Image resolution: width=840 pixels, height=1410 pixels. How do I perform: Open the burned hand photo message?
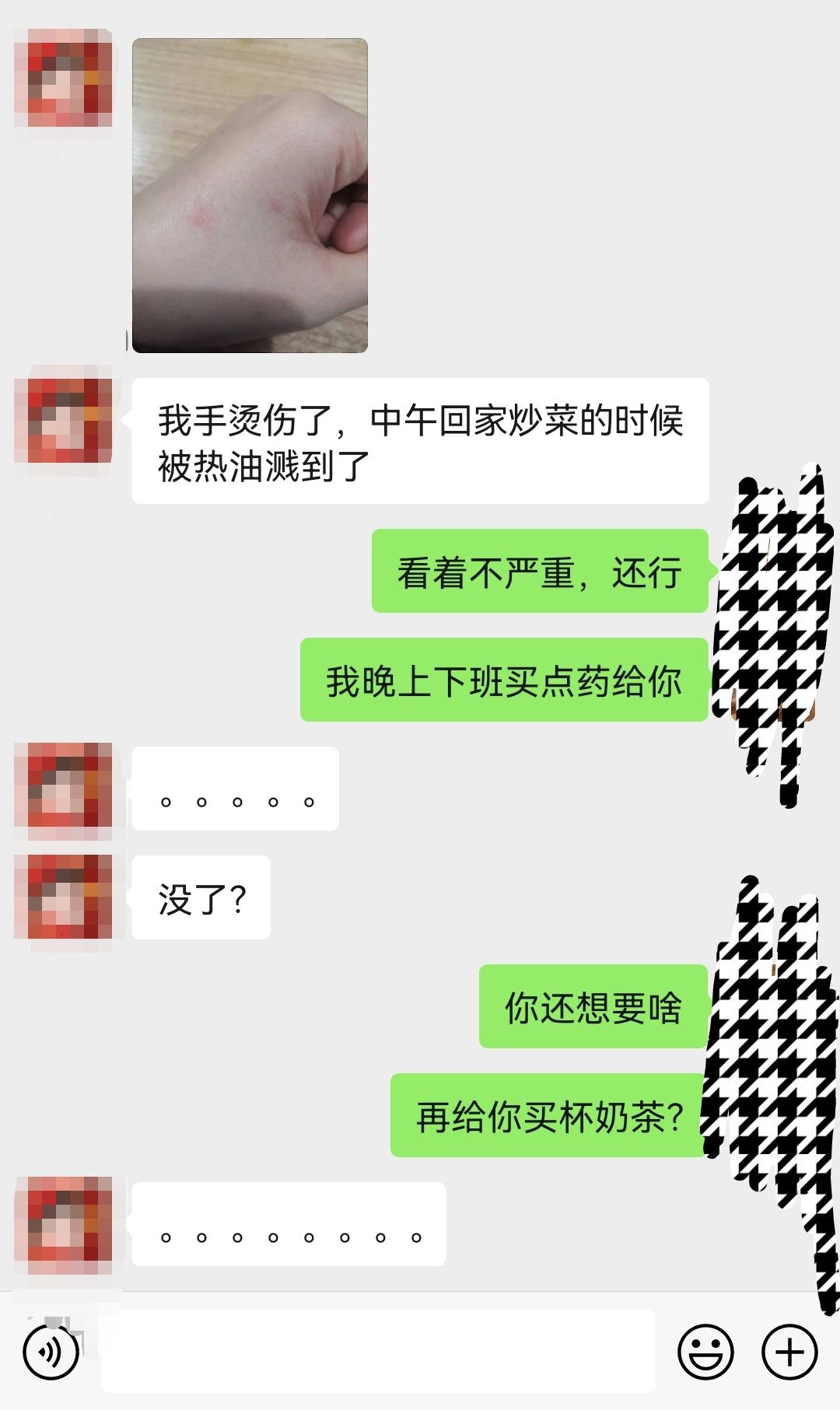(x=250, y=196)
